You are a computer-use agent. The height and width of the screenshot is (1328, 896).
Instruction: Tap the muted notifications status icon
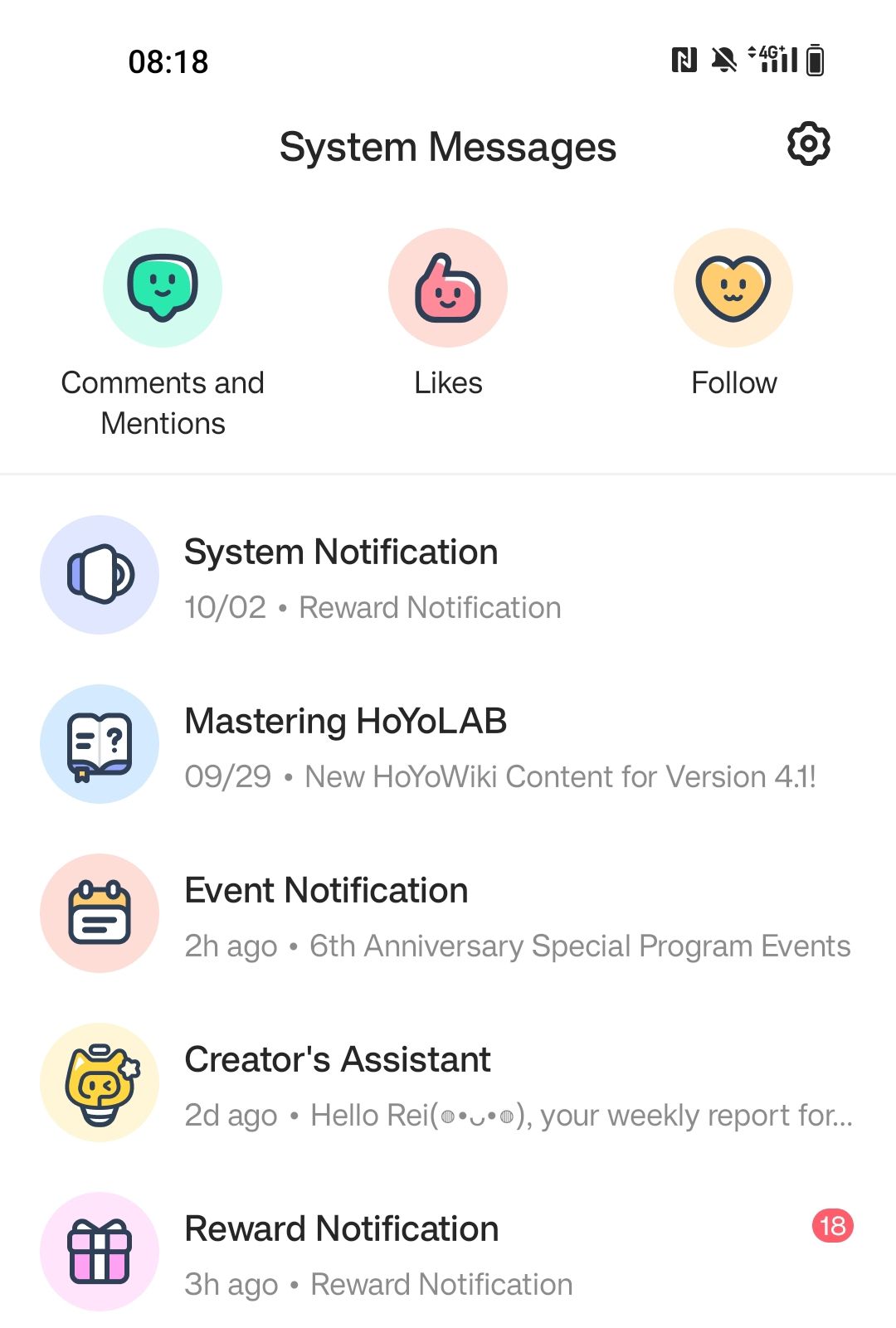click(723, 58)
